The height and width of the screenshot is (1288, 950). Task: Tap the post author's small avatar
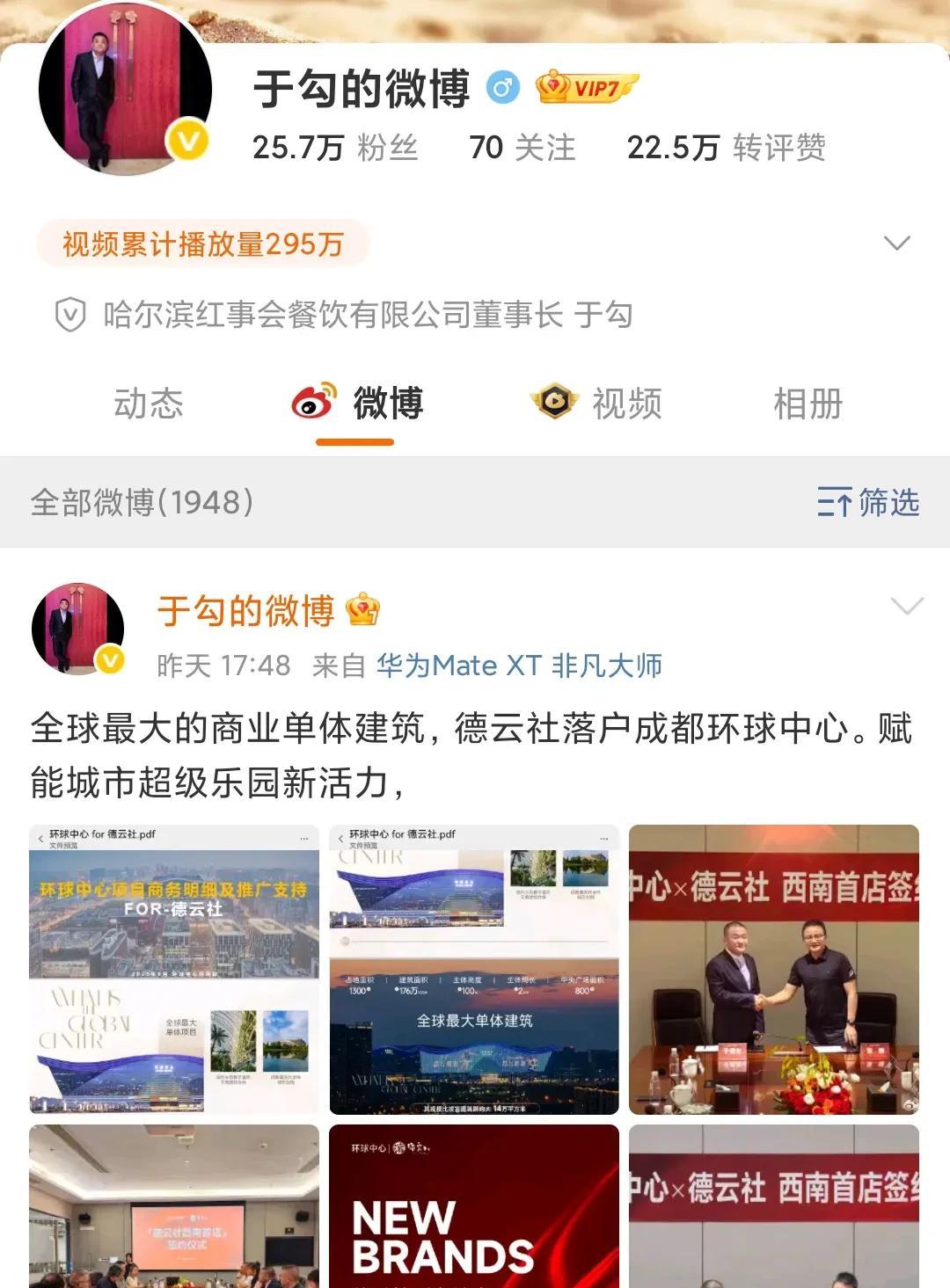[77, 629]
